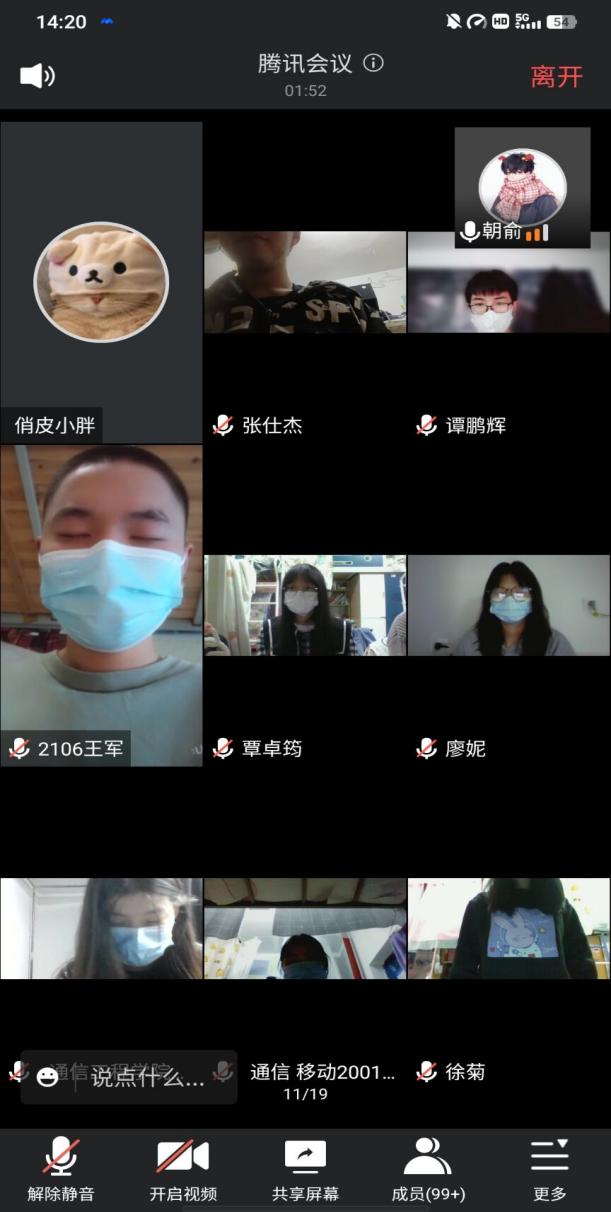Turn on camera with 开启视频
Screen dimensions: 611x1212
(183, 1168)
